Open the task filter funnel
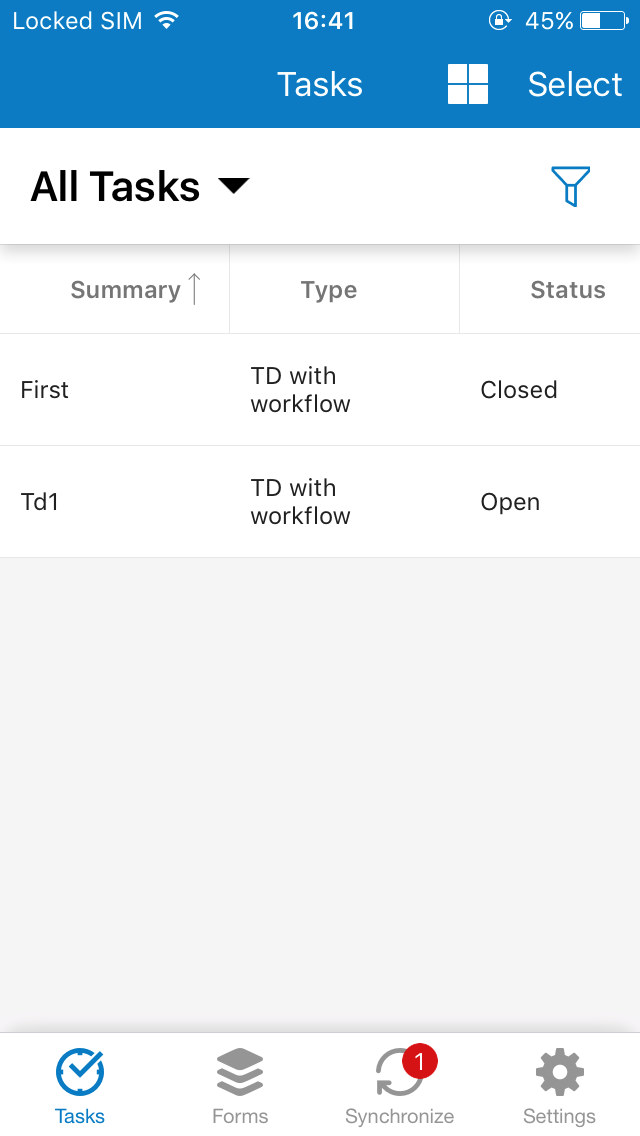The image size is (640, 1136). point(570,187)
